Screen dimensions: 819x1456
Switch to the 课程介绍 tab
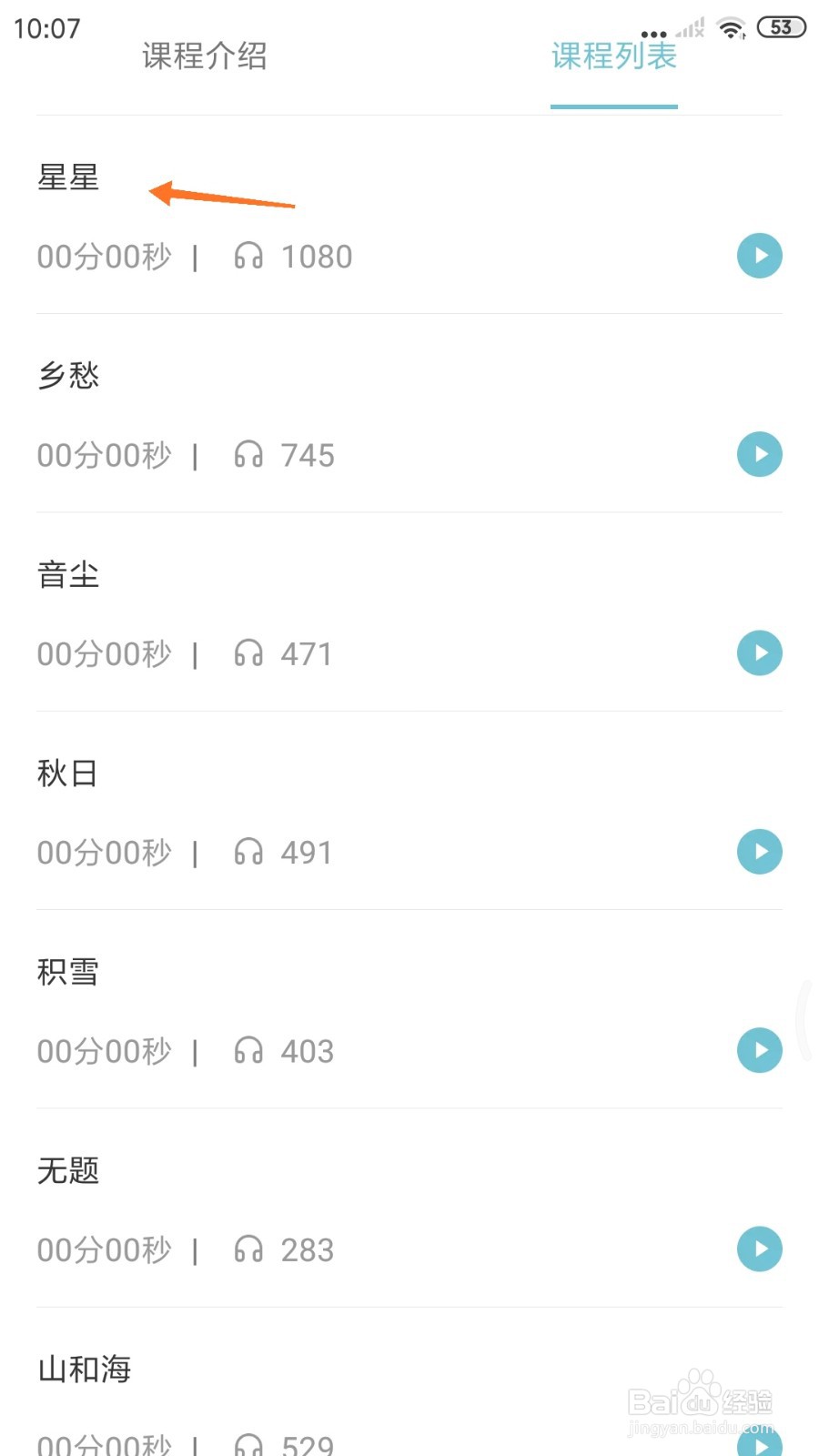[x=205, y=56]
